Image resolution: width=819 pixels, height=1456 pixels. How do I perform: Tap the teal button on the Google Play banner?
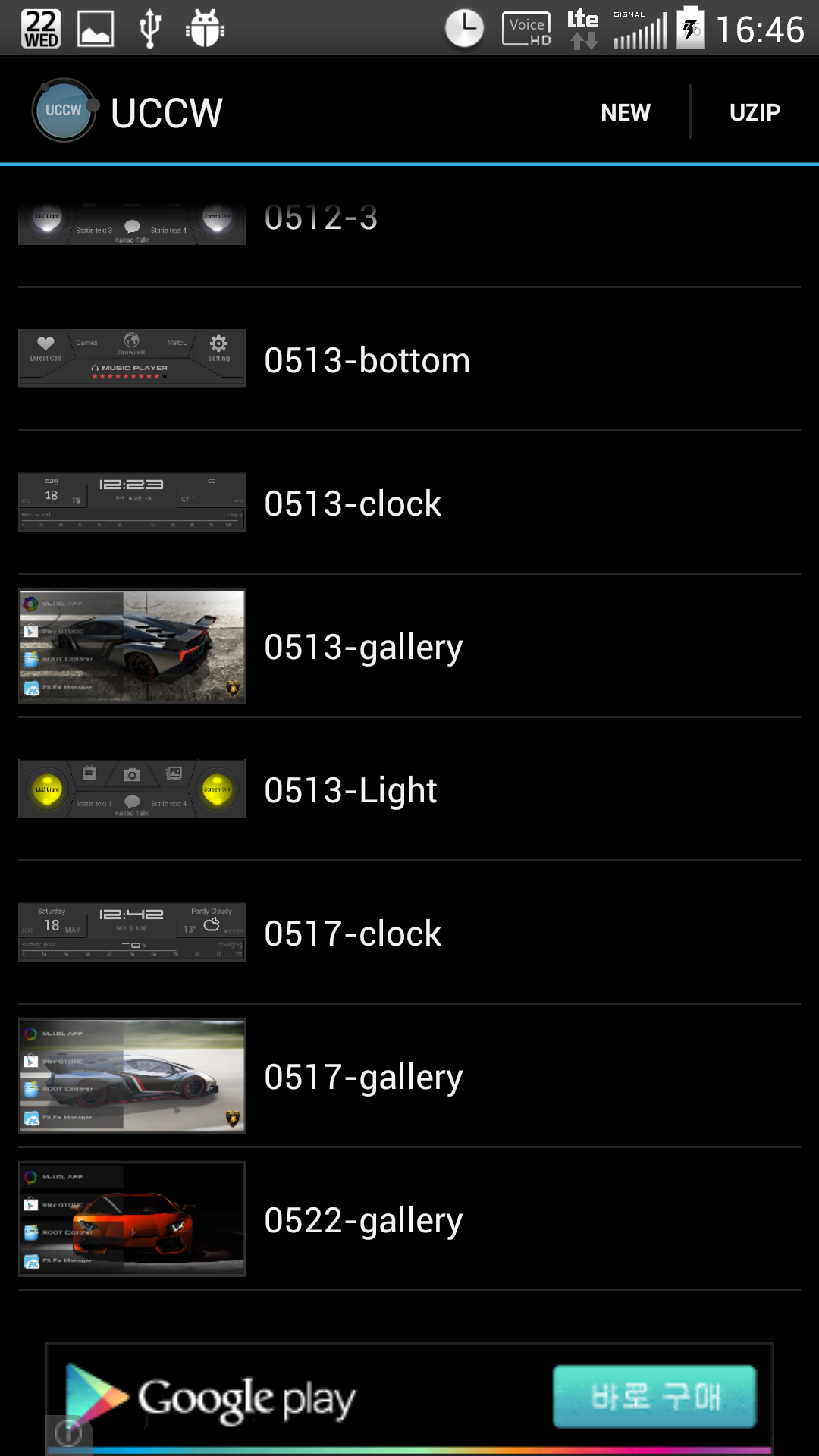654,1396
